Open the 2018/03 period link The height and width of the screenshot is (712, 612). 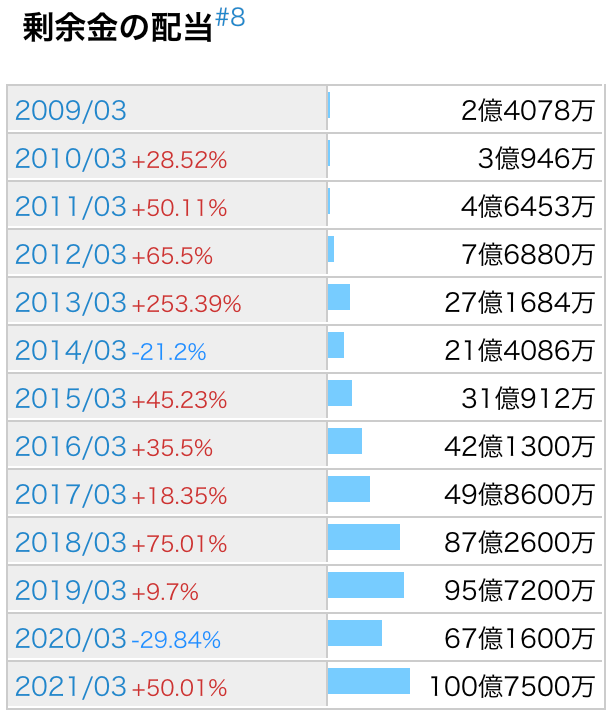click(x=71, y=543)
